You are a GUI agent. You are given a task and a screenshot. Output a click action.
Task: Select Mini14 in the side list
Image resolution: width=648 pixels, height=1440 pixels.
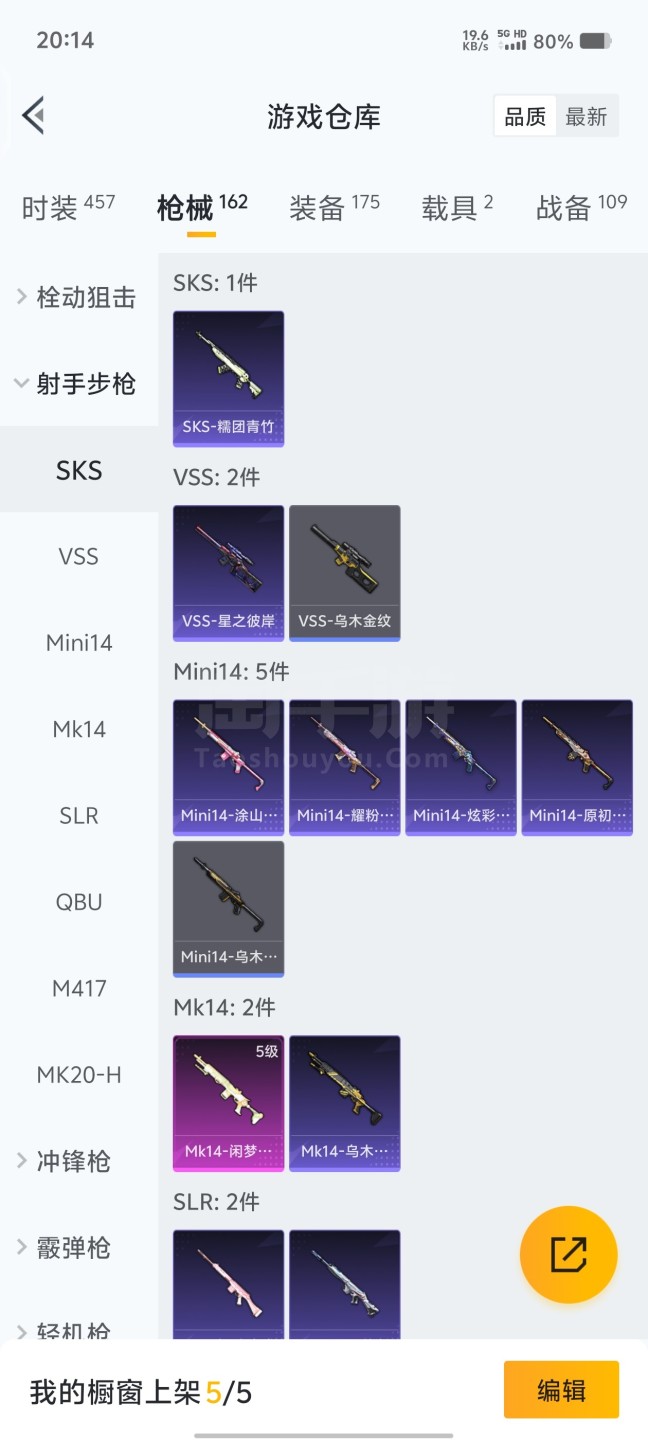click(78, 643)
